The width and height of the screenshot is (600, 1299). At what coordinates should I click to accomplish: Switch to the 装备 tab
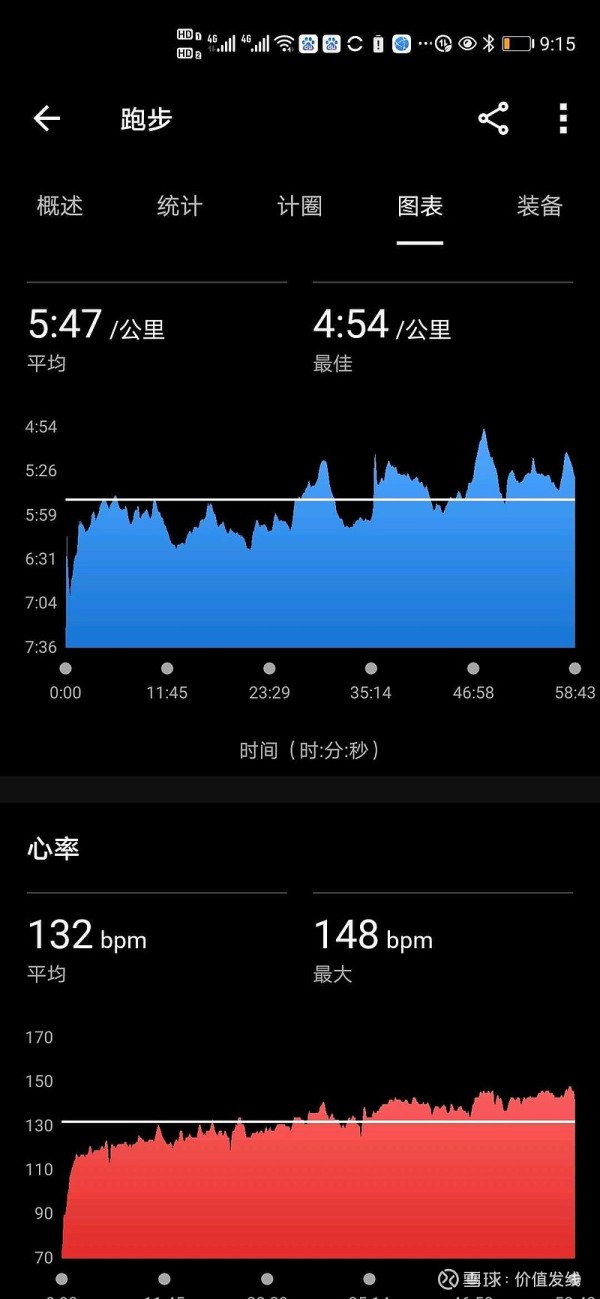(x=540, y=206)
